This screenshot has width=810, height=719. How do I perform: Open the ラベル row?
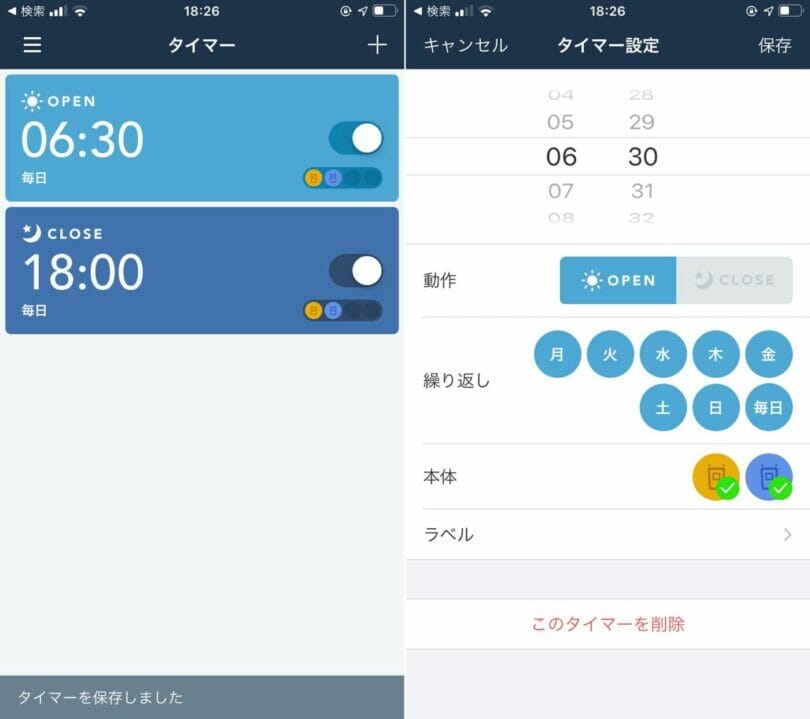point(607,534)
